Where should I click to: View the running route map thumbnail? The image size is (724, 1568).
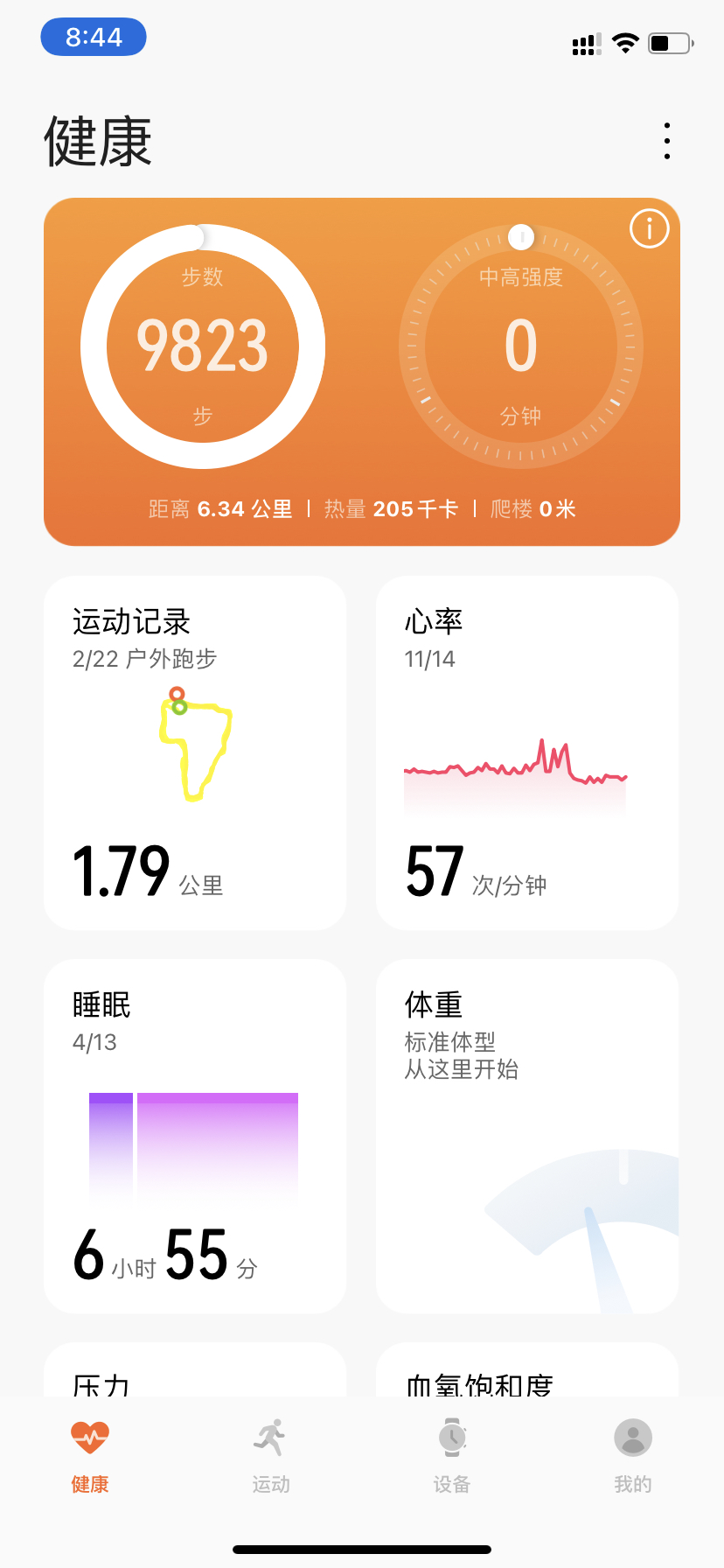click(x=194, y=748)
